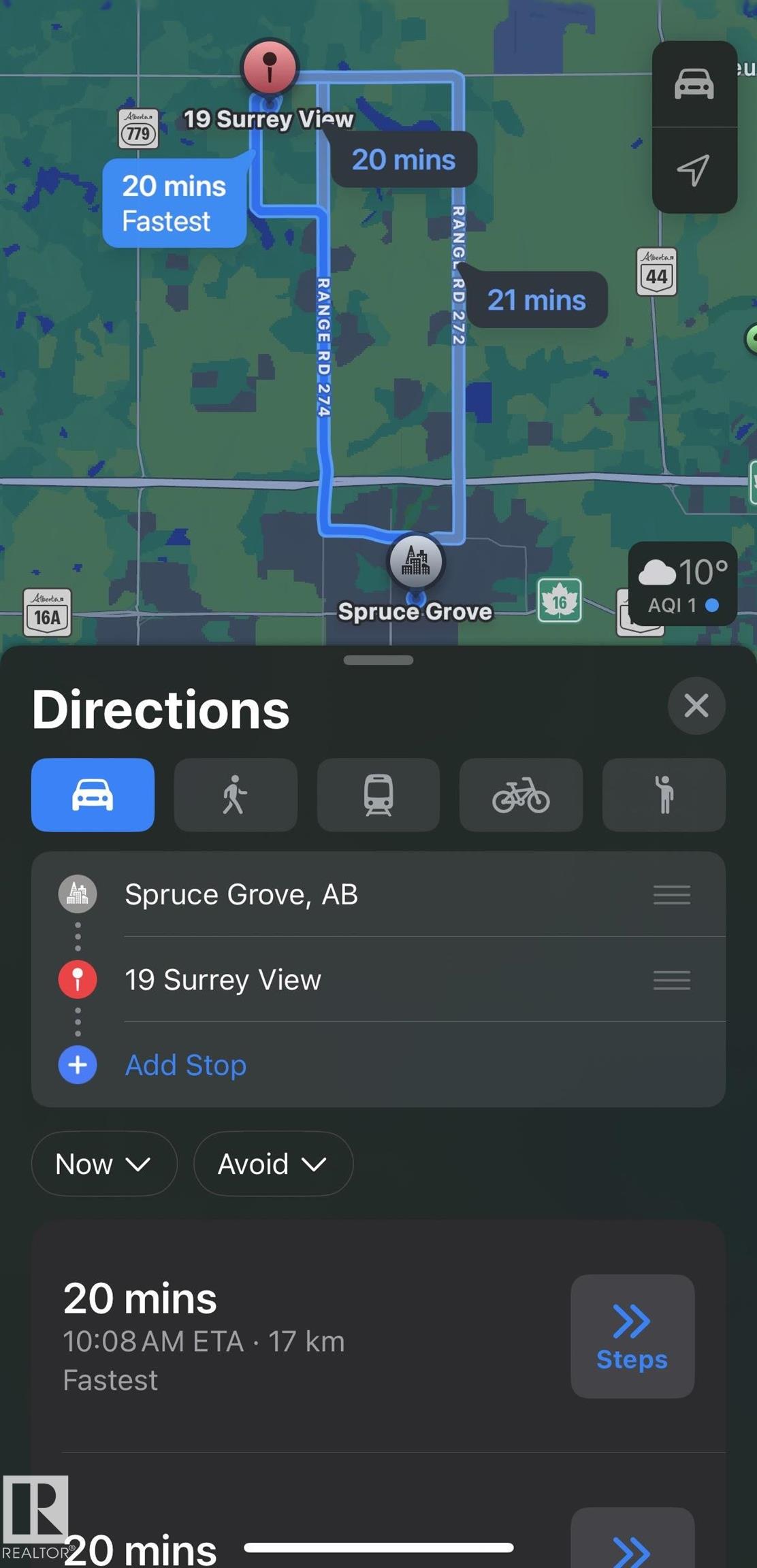Screen dimensions: 757x1568
Task: Switch to walking directions
Action: [x=236, y=795]
